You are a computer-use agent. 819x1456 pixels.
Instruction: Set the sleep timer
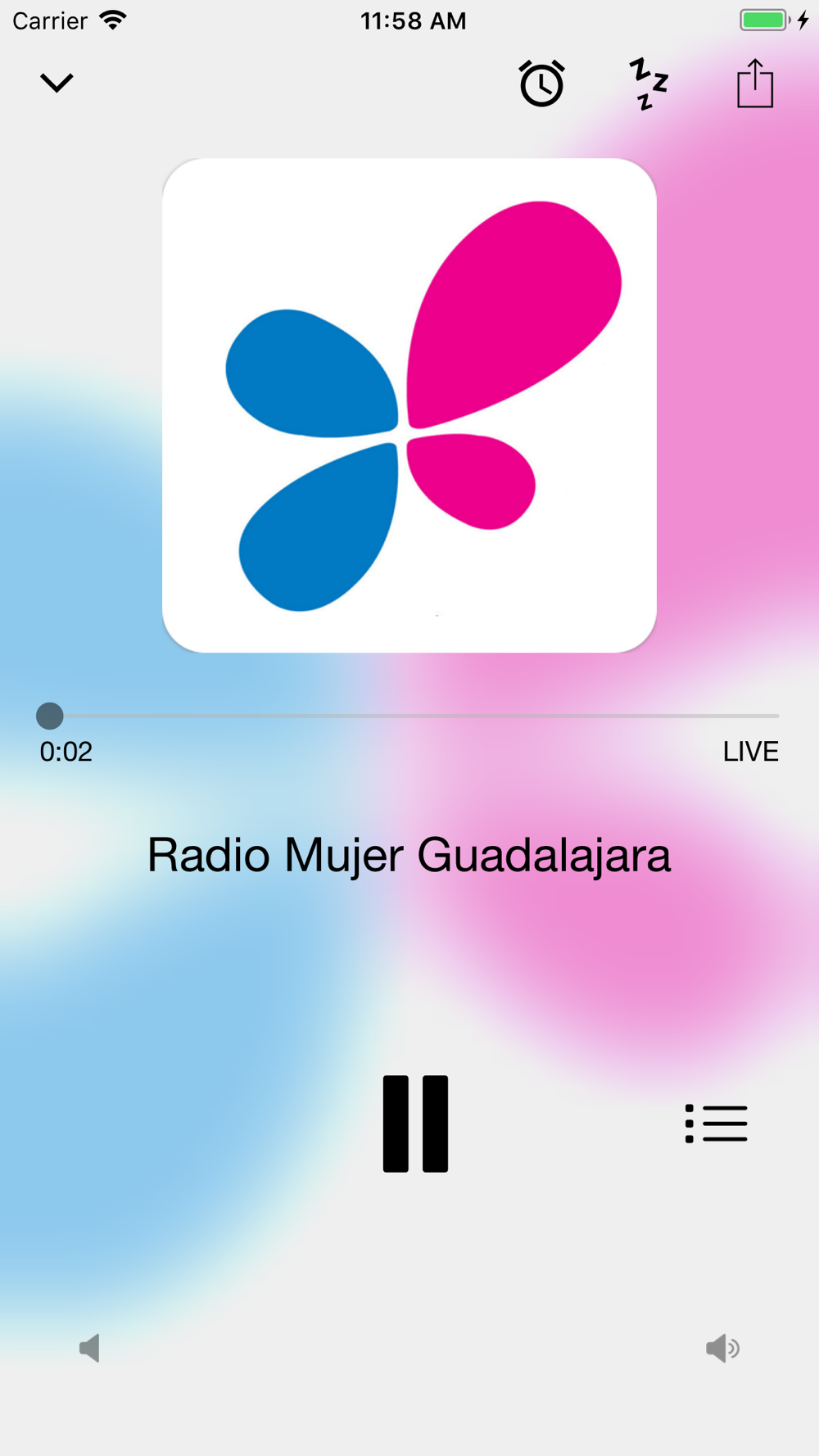pos(649,84)
